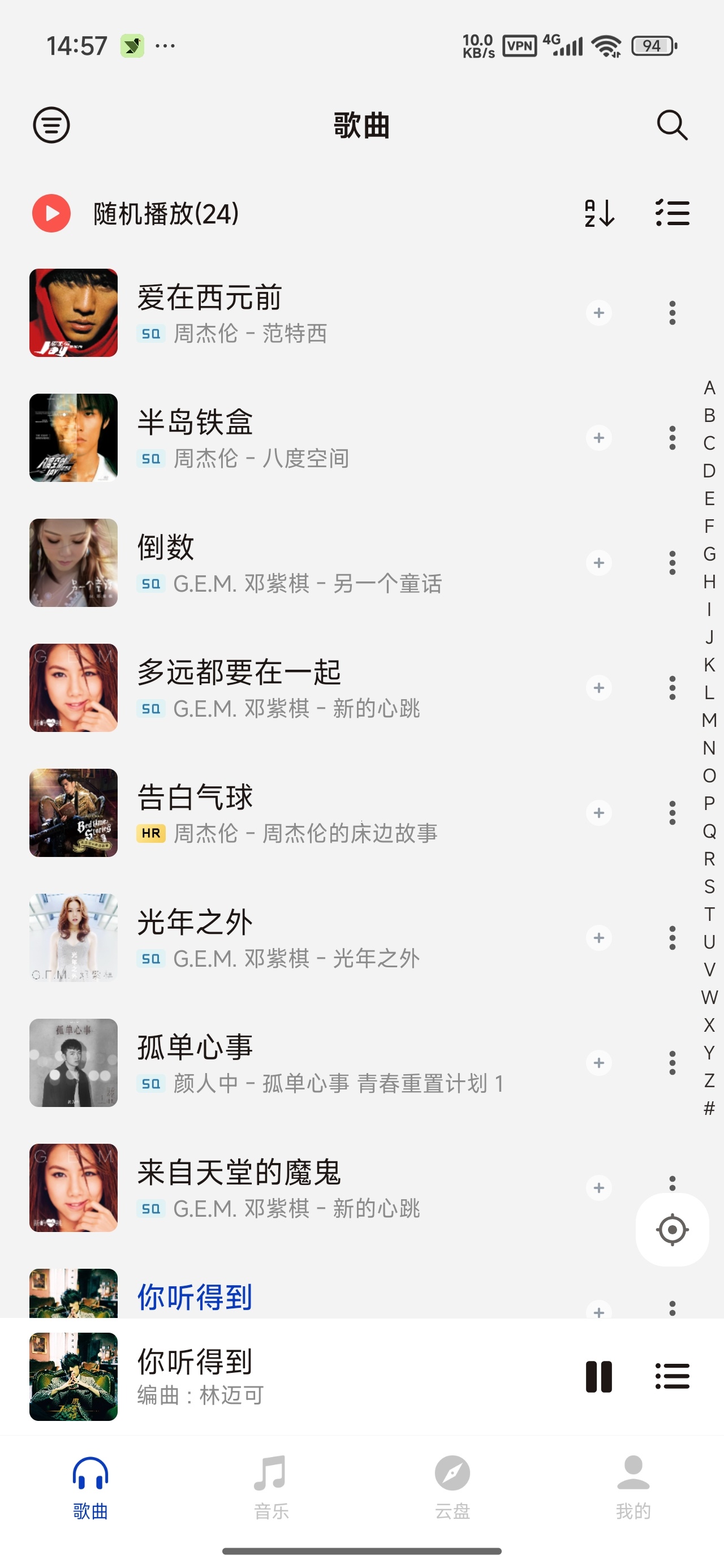The height and width of the screenshot is (1568, 724).
Task: Switch to the 我的 tab
Action: click(x=633, y=1487)
